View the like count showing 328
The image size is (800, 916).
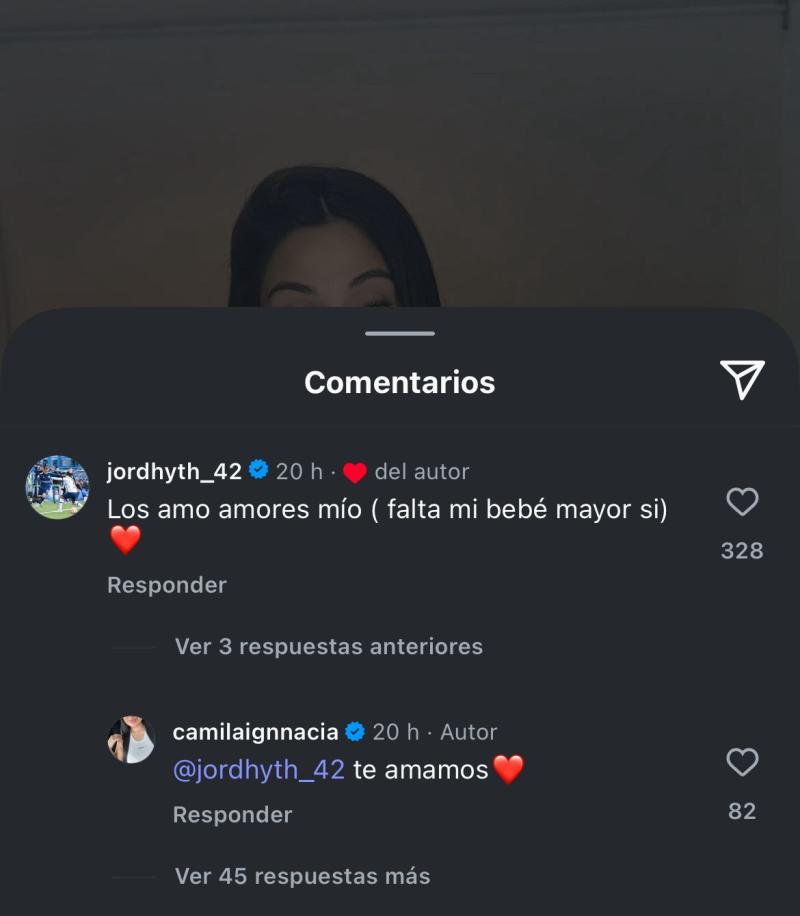point(741,549)
